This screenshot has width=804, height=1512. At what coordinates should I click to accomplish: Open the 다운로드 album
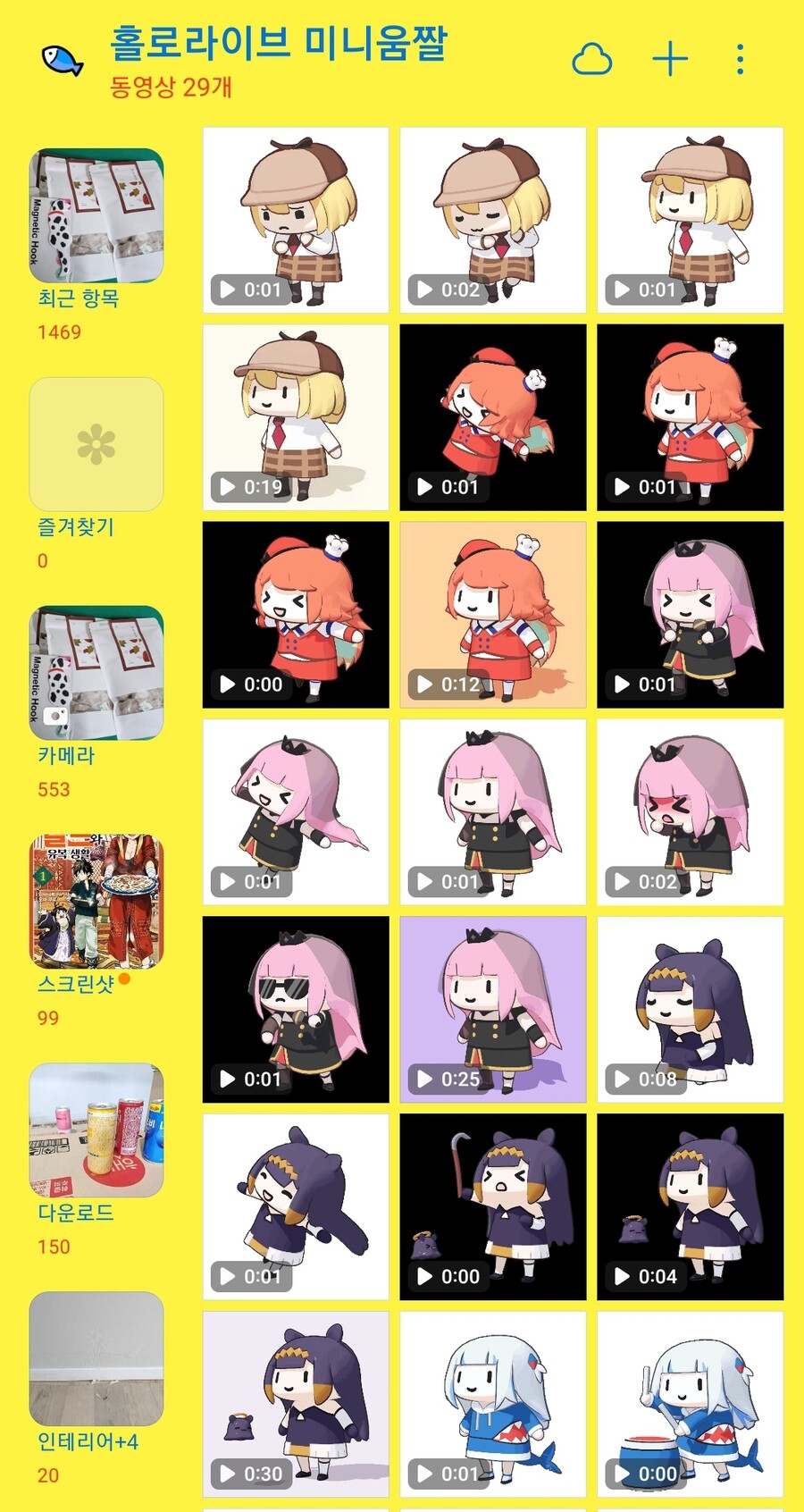pyautogui.click(x=96, y=1130)
